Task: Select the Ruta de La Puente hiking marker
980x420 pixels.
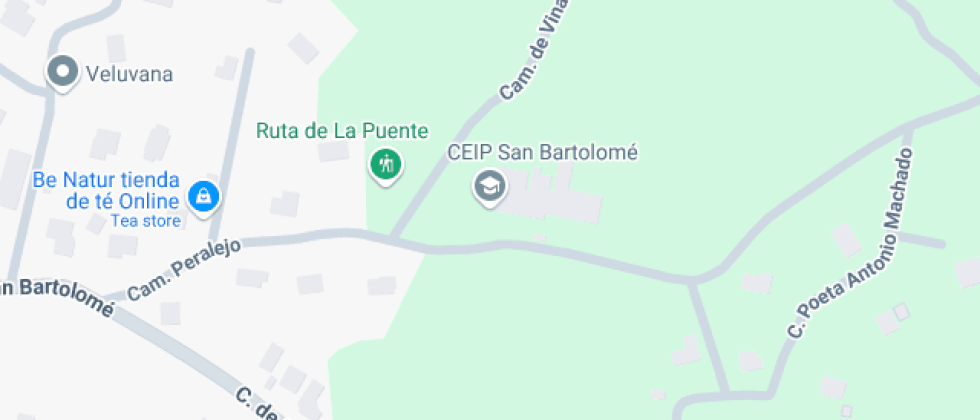Action: pyautogui.click(x=385, y=163)
